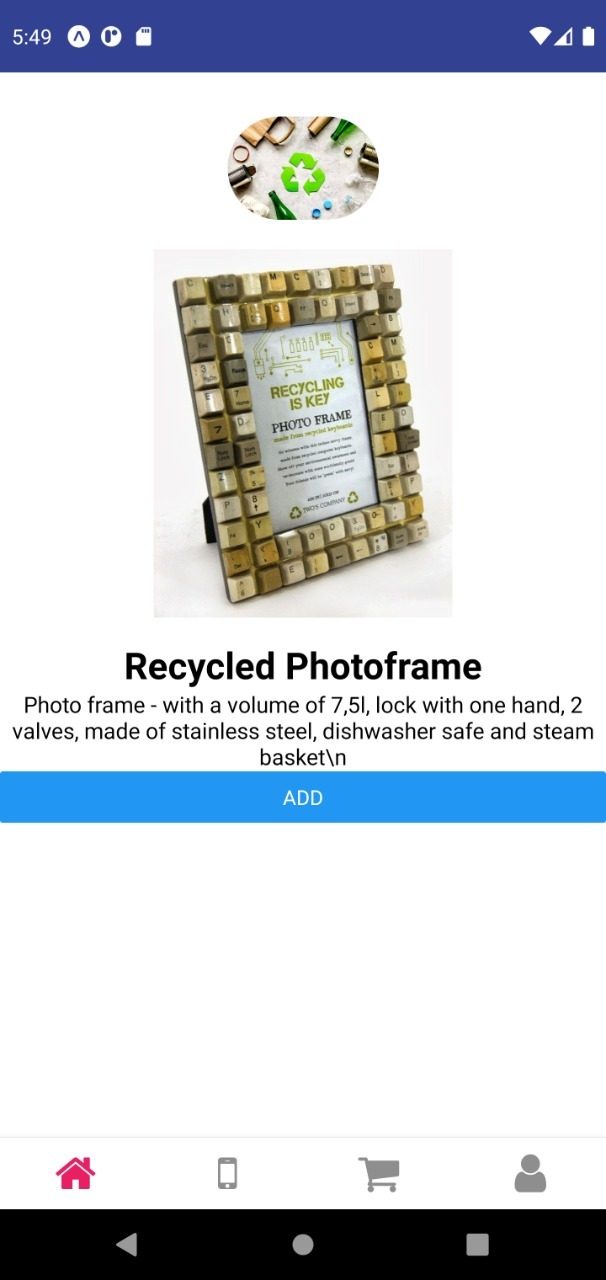The width and height of the screenshot is (606, 1280).
Task: Open the shopping cart tab
Action: tap(379, 1173)
